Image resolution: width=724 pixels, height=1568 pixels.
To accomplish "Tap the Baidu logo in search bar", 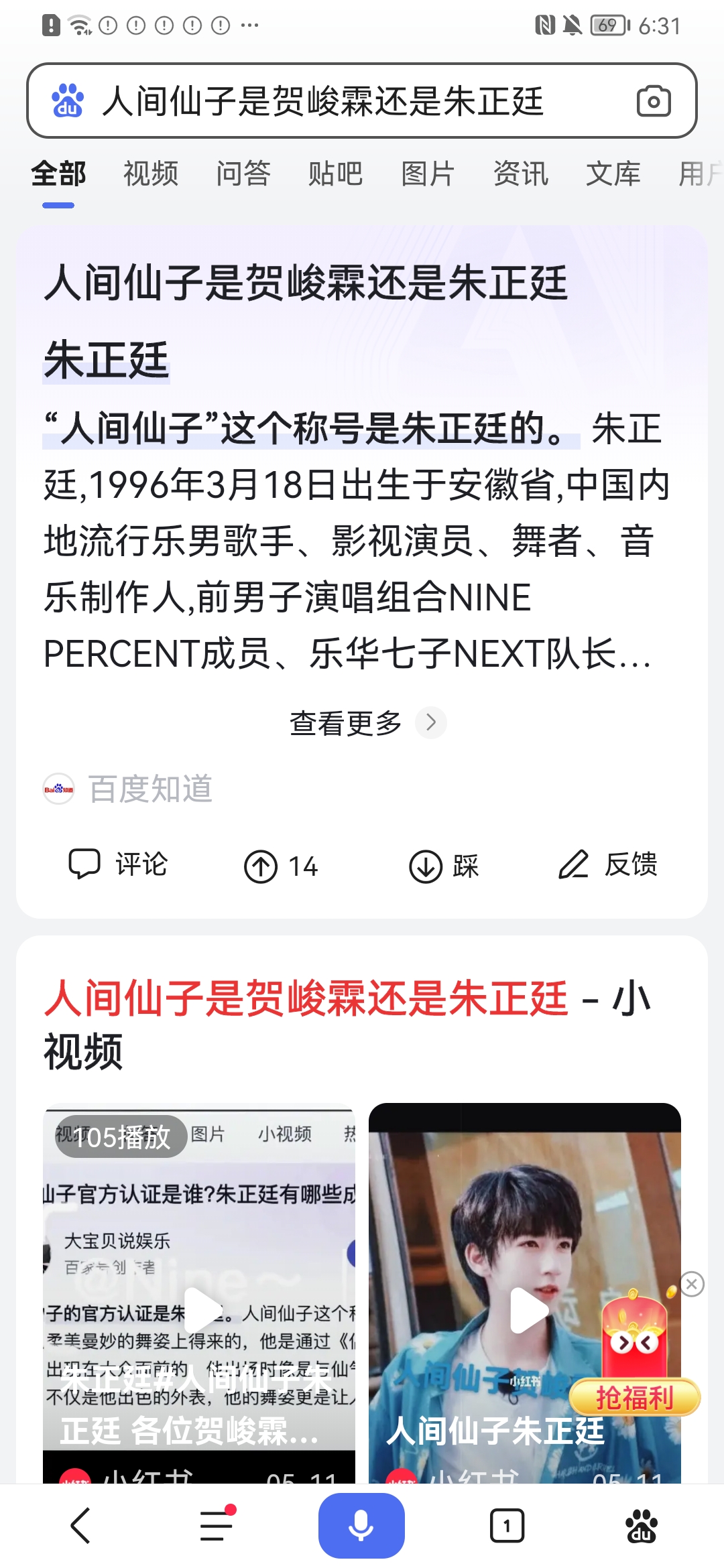I will (68, 101).
